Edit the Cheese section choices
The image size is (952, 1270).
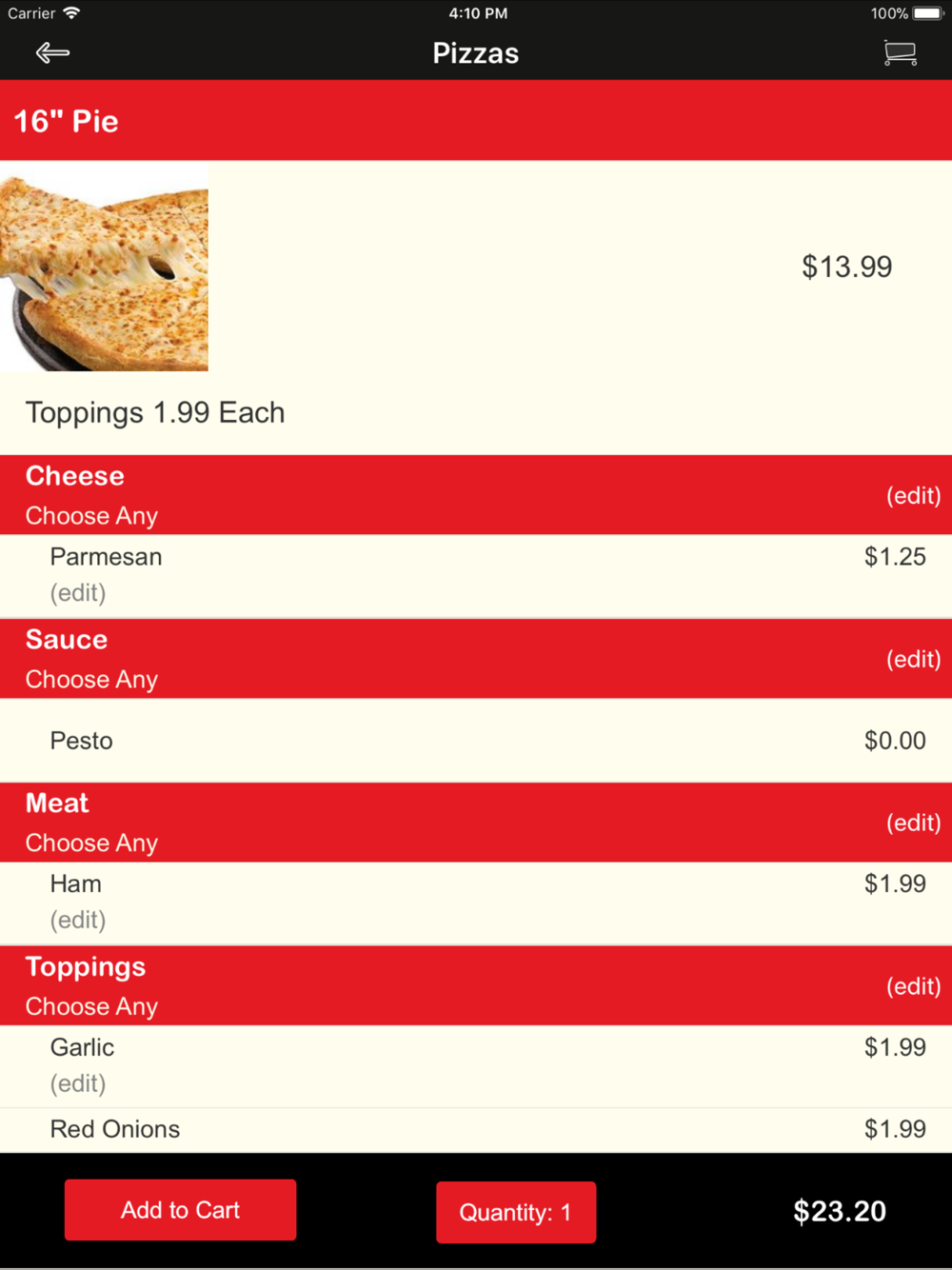tap(913, 496)
